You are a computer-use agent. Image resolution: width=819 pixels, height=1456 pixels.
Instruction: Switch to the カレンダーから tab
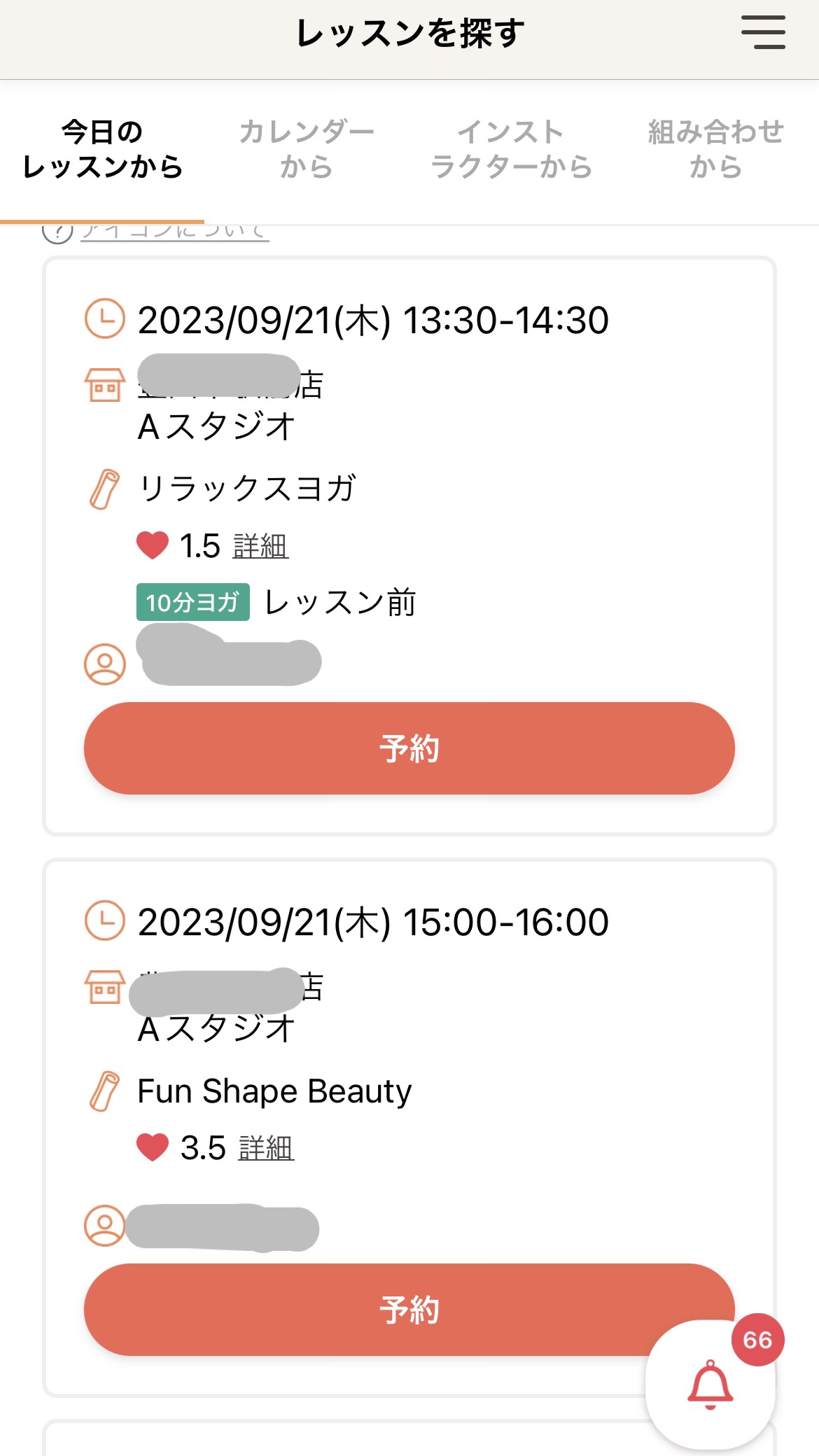(307, 148)
